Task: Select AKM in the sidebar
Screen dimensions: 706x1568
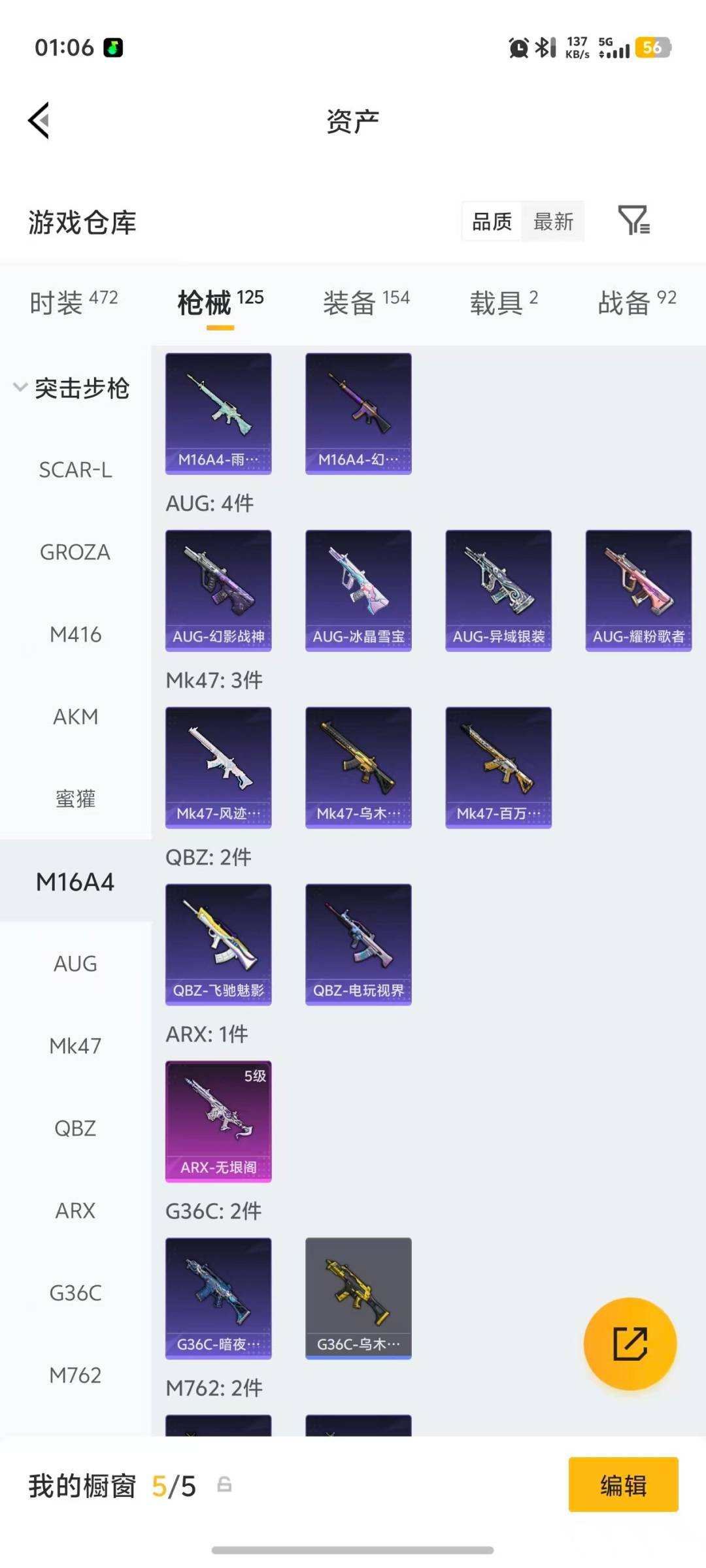Action: pyautogui.click(x=75, y=717)
